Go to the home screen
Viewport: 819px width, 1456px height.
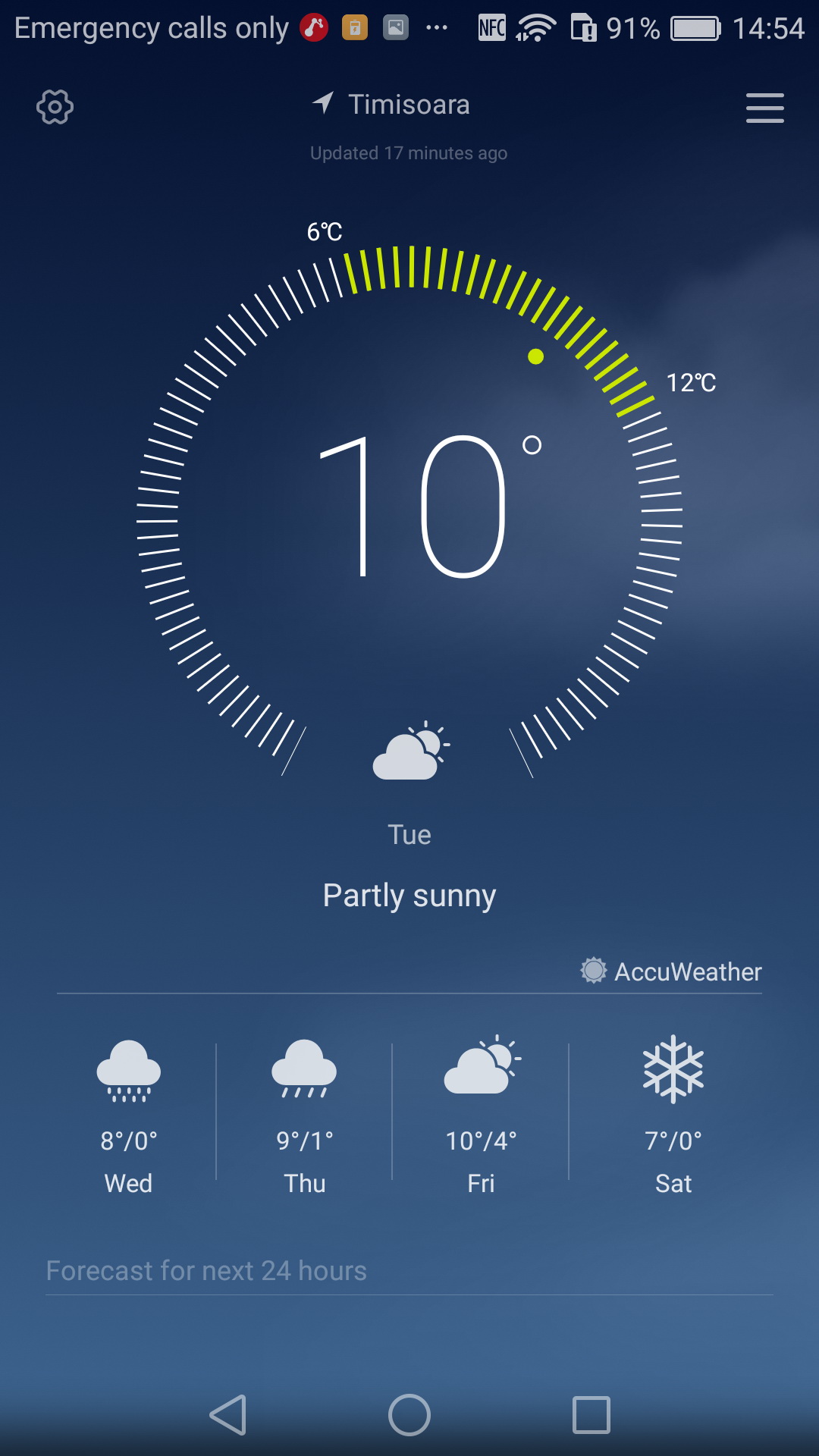[409, 1415]
